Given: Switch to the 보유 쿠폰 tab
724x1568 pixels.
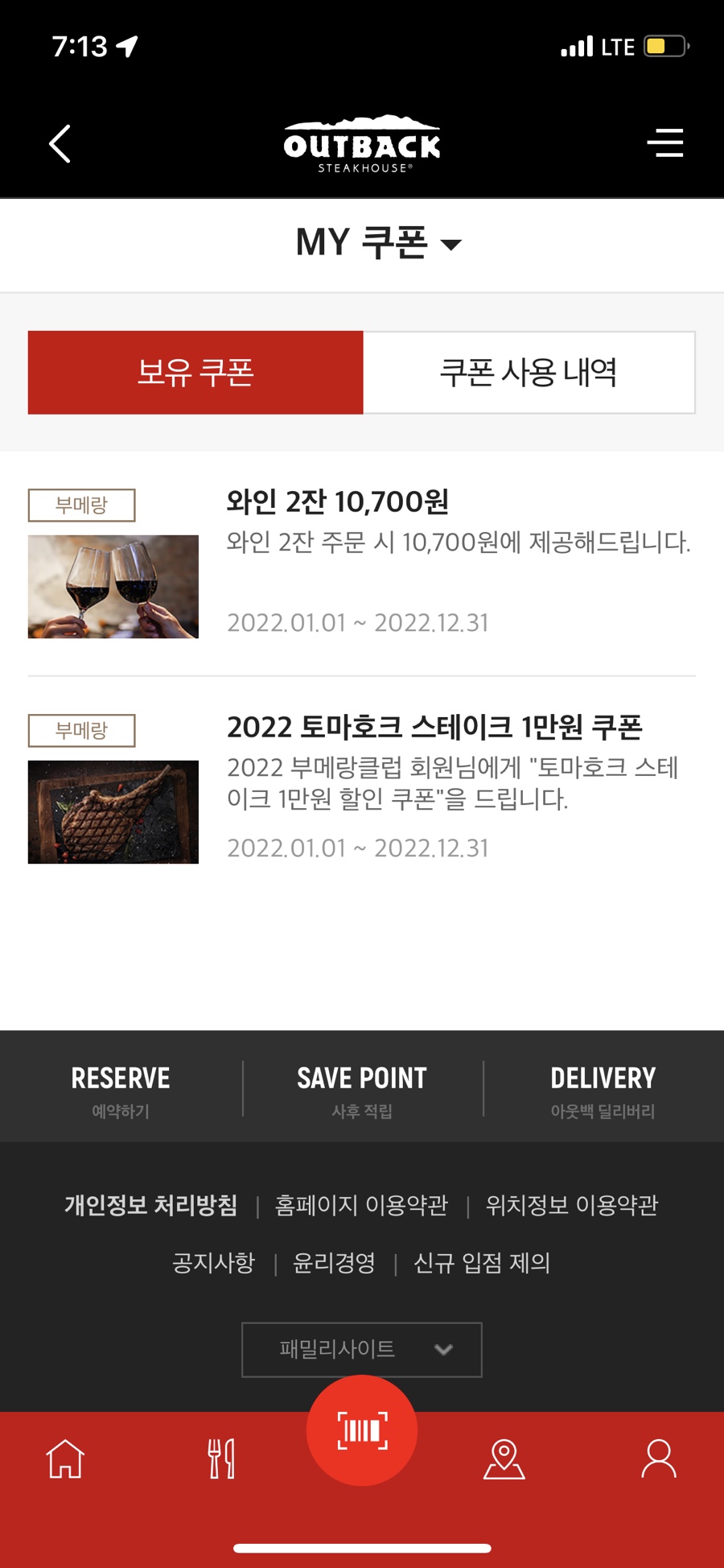Looking at the screenshot, I should tap(195, 373).
